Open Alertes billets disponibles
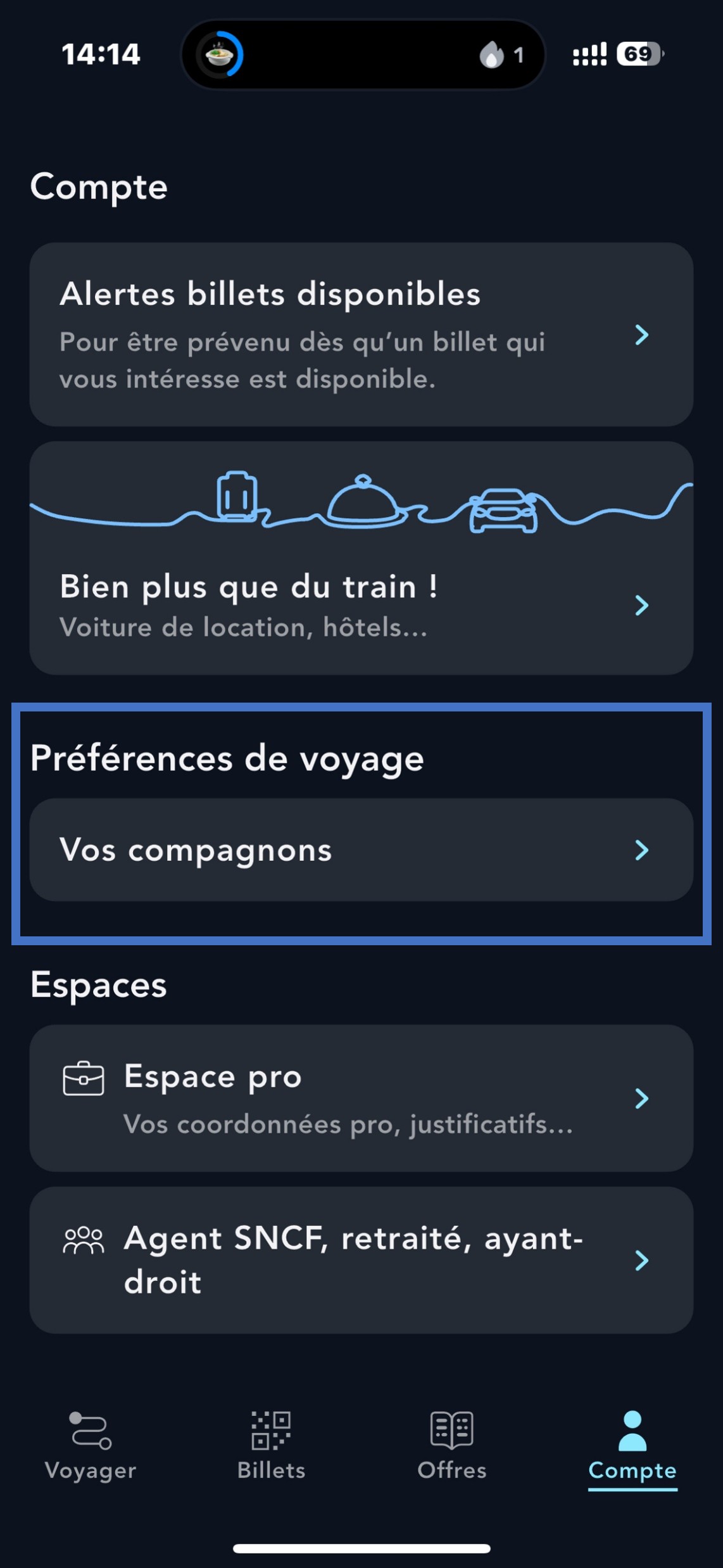The width and height of the screenshot is (723, 1568). [x=361, y=335]
